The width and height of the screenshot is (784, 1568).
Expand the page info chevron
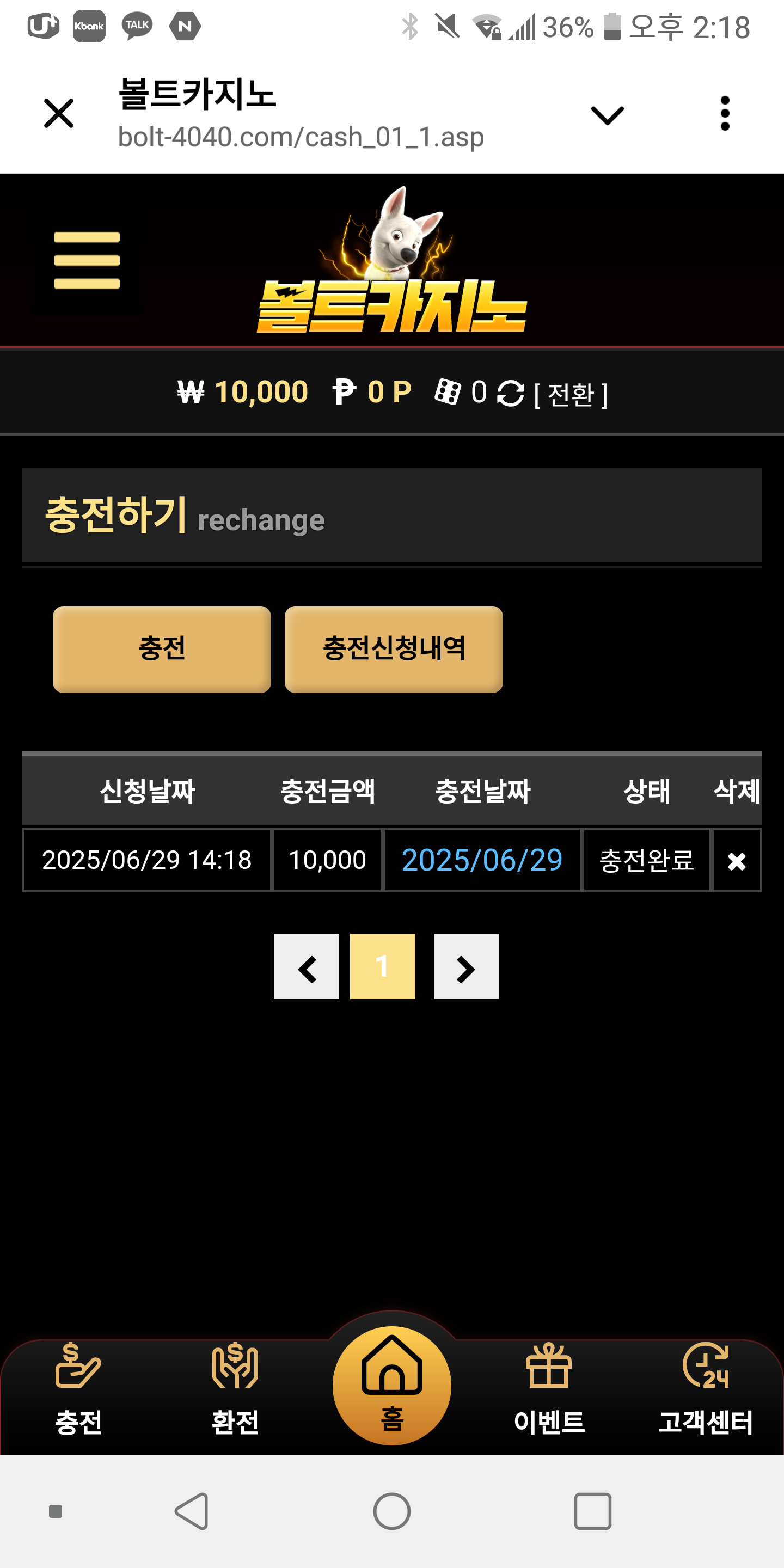click(x=607, y=114)
